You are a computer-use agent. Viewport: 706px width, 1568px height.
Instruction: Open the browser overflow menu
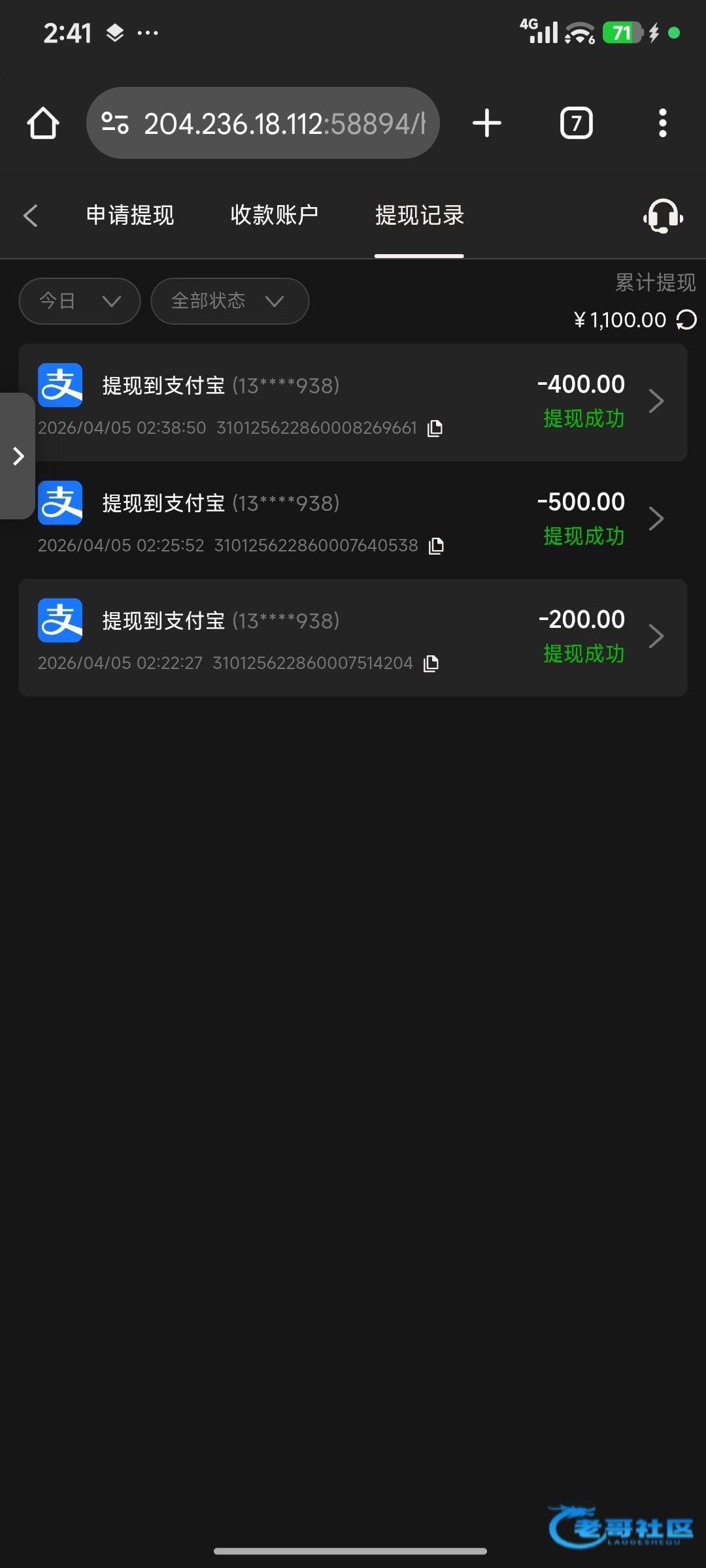(662, 123)
